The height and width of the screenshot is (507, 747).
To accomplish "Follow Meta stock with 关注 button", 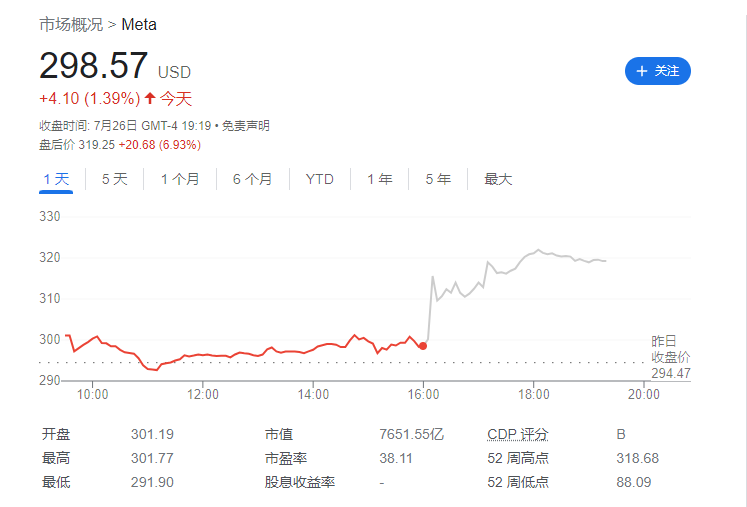I will (x=657, y=71).
